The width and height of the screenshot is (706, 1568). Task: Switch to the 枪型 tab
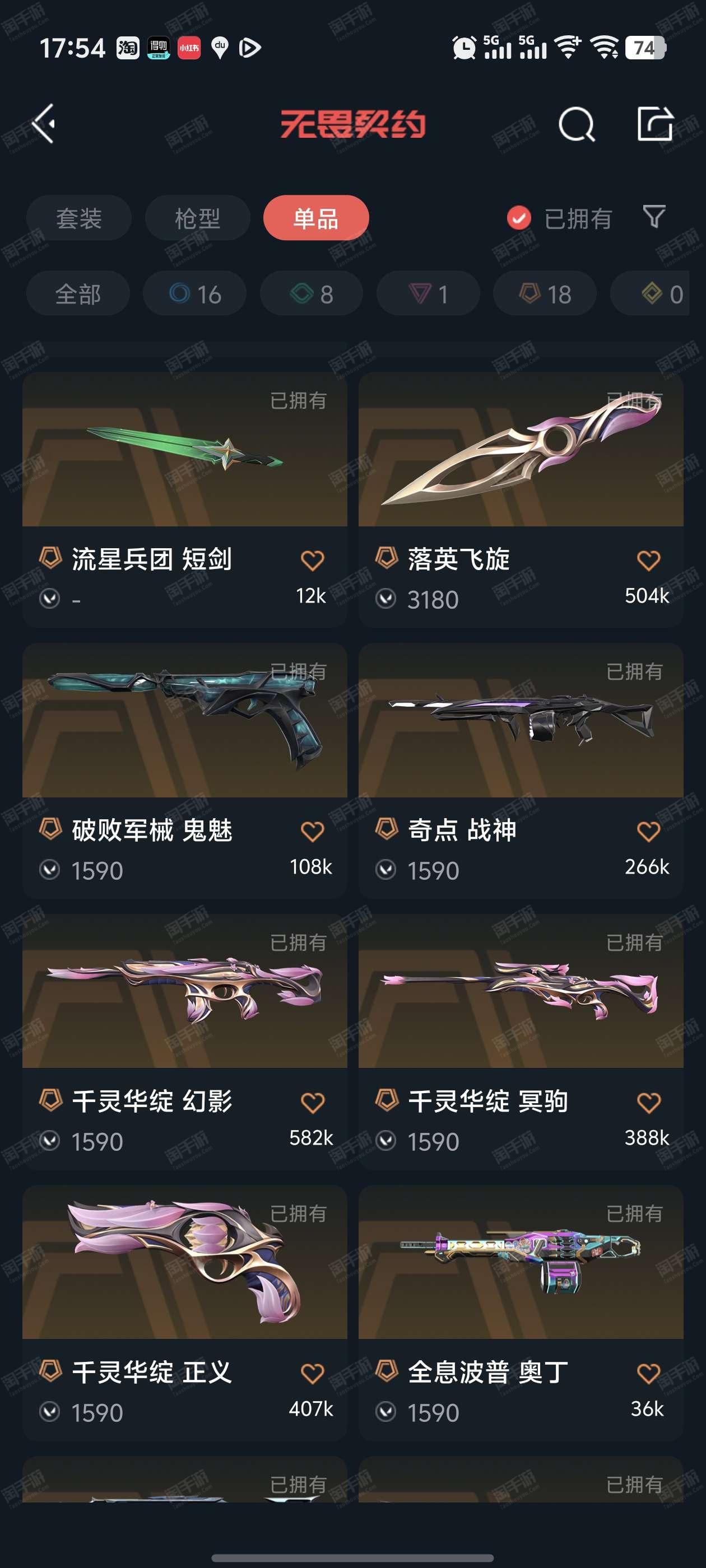pos(197,218)
